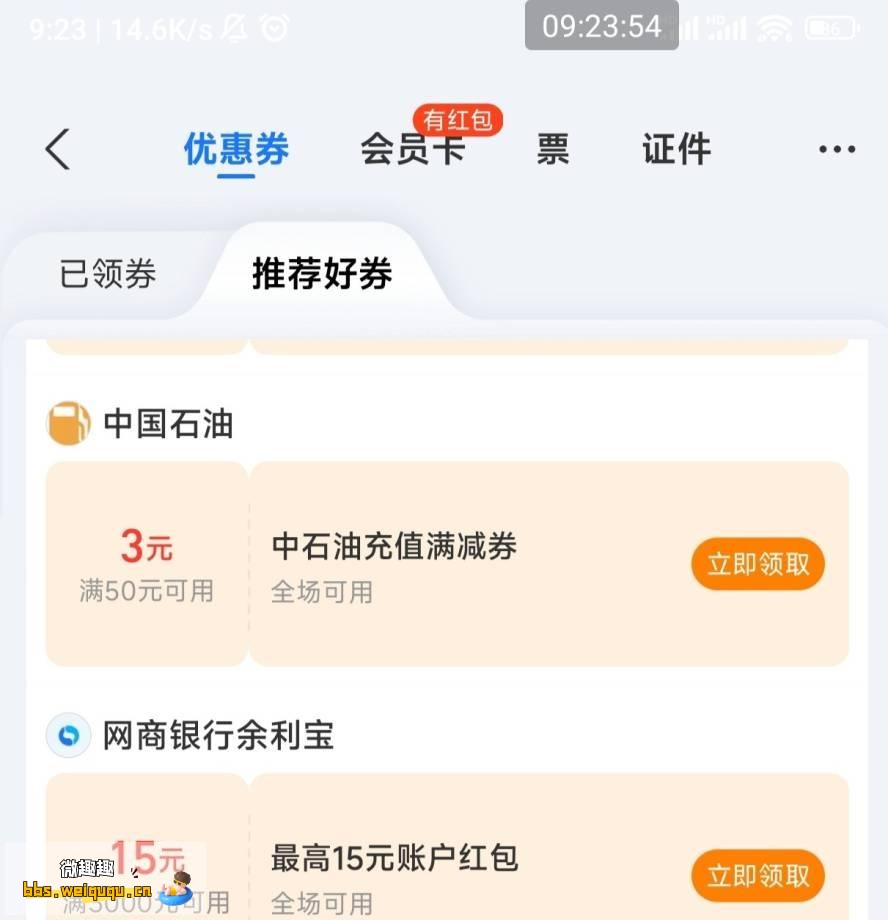Open the 证件 tab

pos(676,150)
